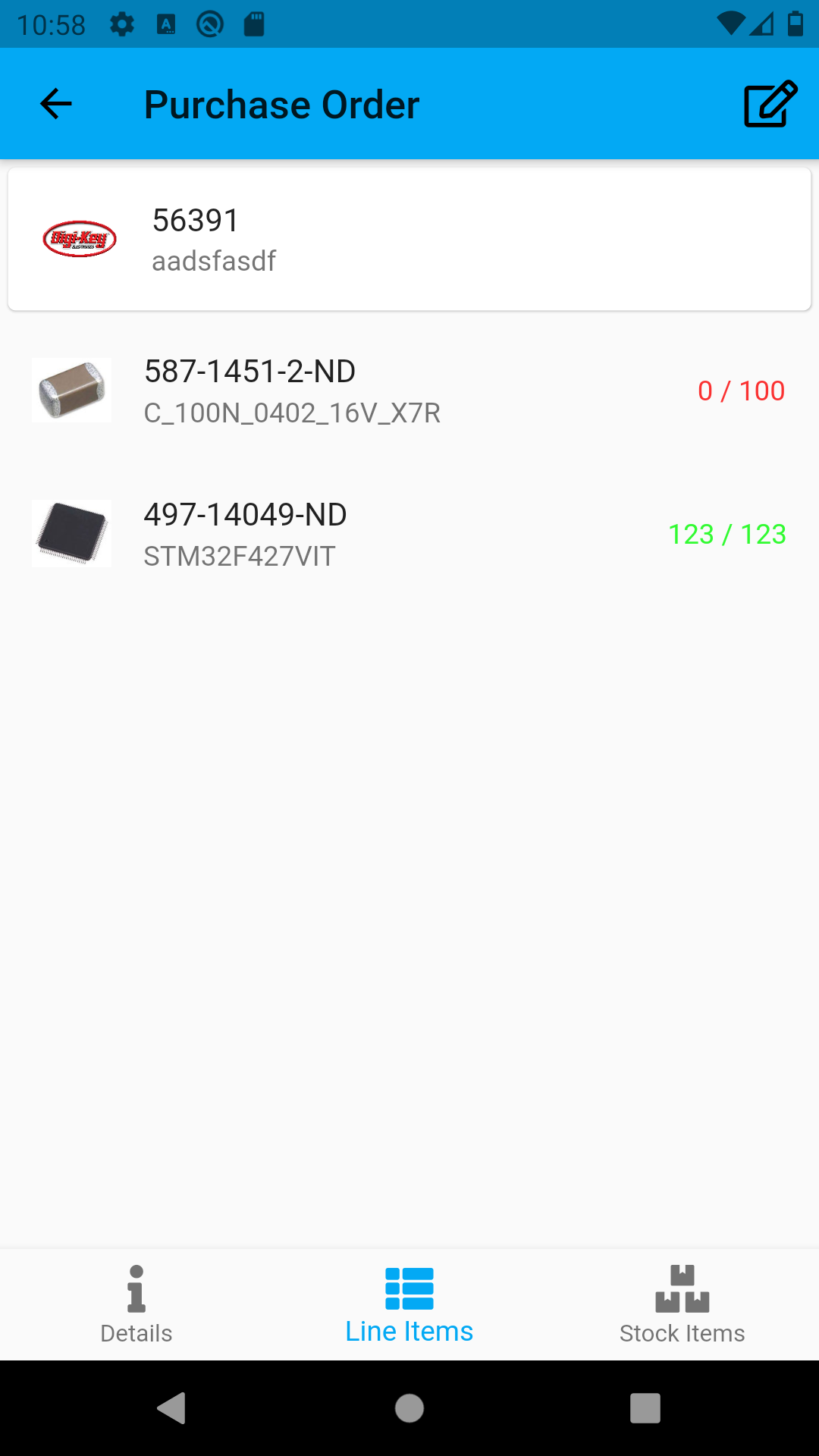The width and height of the screenshot is (819, 1456).
Task: Select the Line Items tab
Action: [409, 1304]
